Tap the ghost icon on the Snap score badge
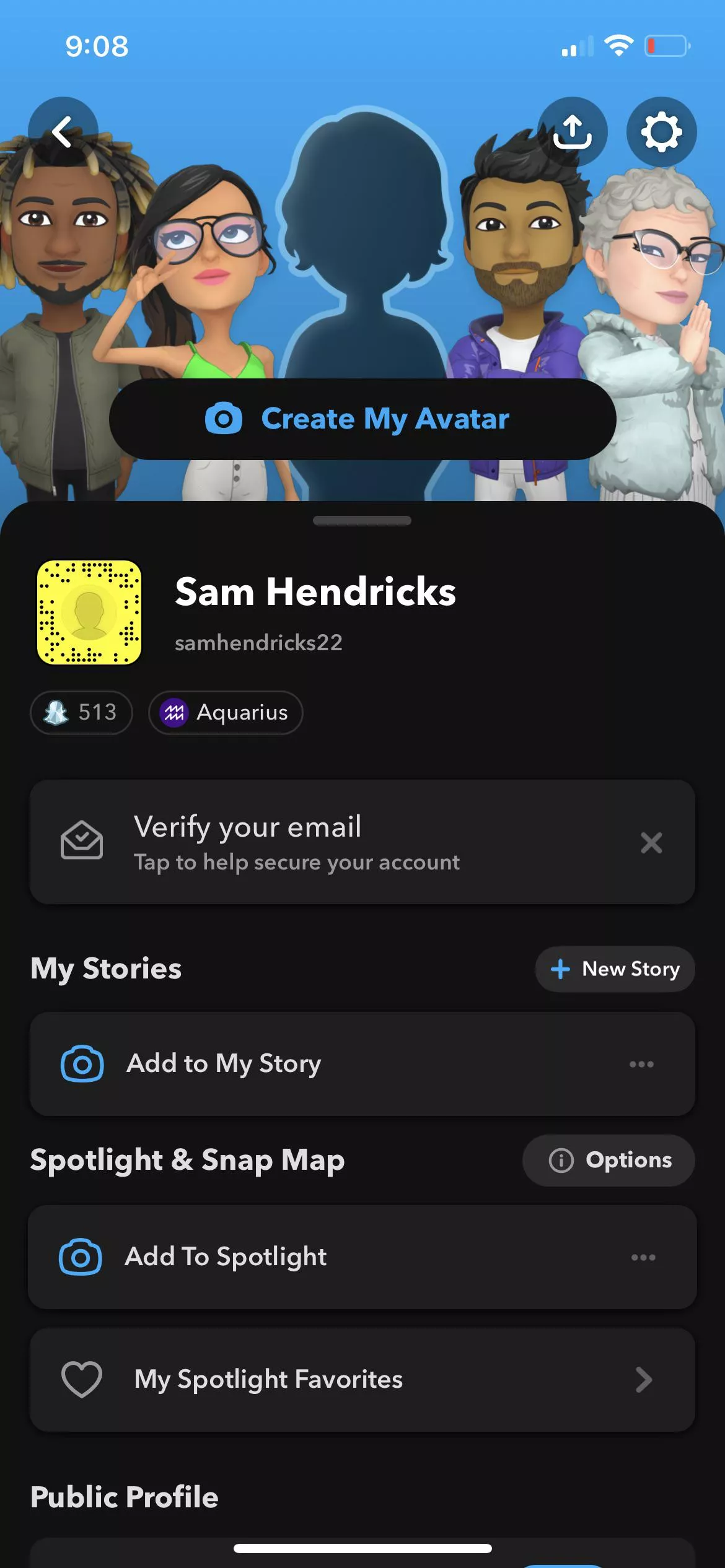This screenshot has width=725, height=1568. [x=57, y=713]
